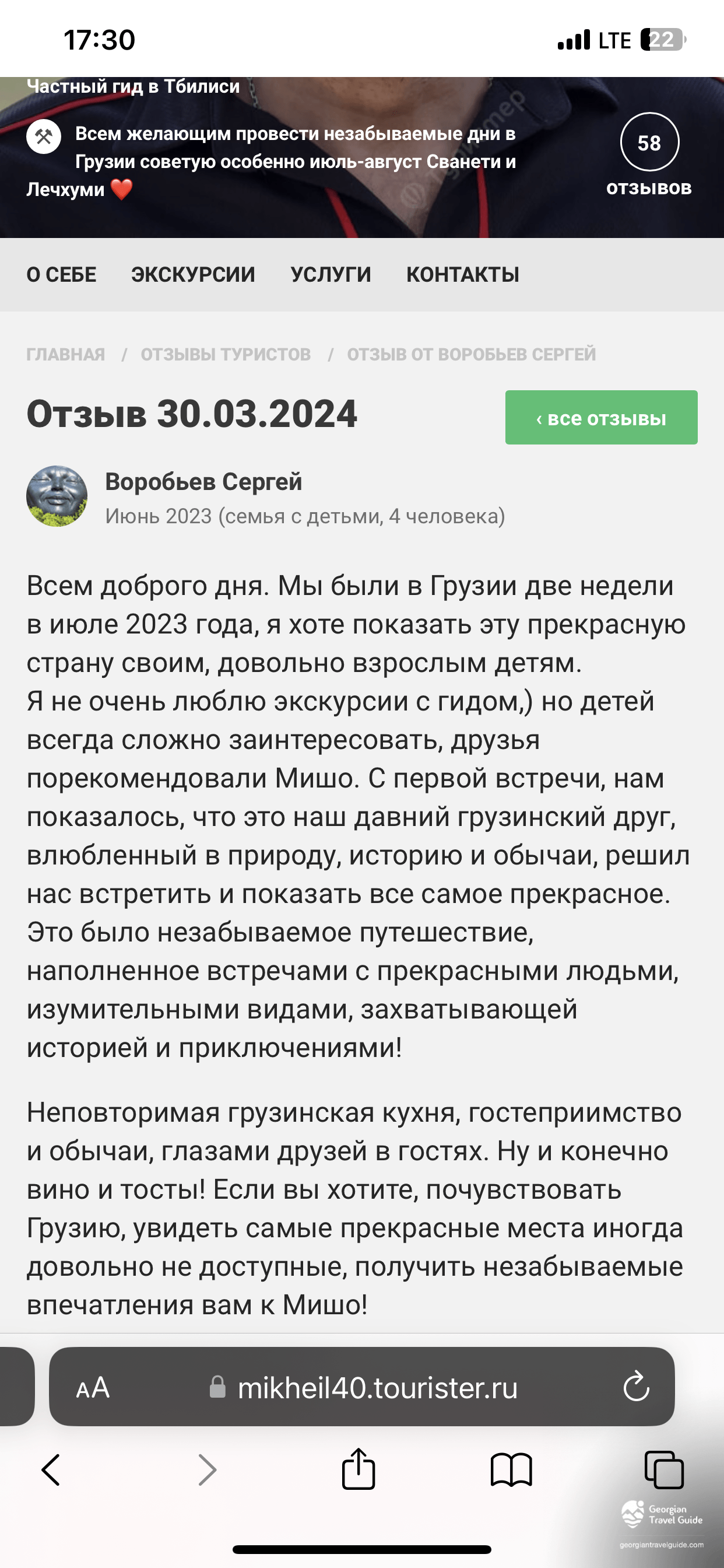
Task: Open Safari bookmarks
Action: click(511, 1471)
